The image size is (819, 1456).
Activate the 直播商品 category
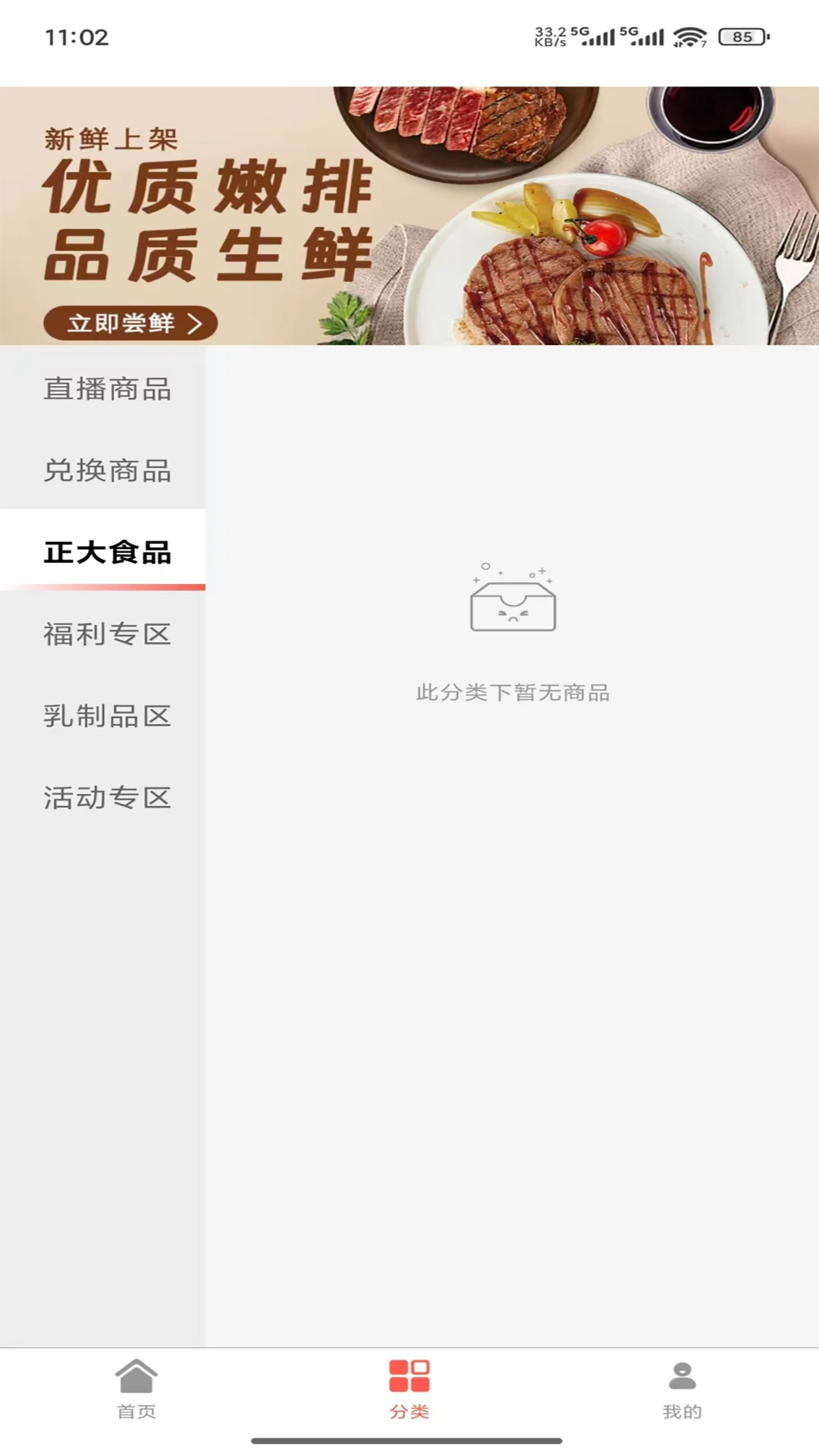tap(107, 389)
